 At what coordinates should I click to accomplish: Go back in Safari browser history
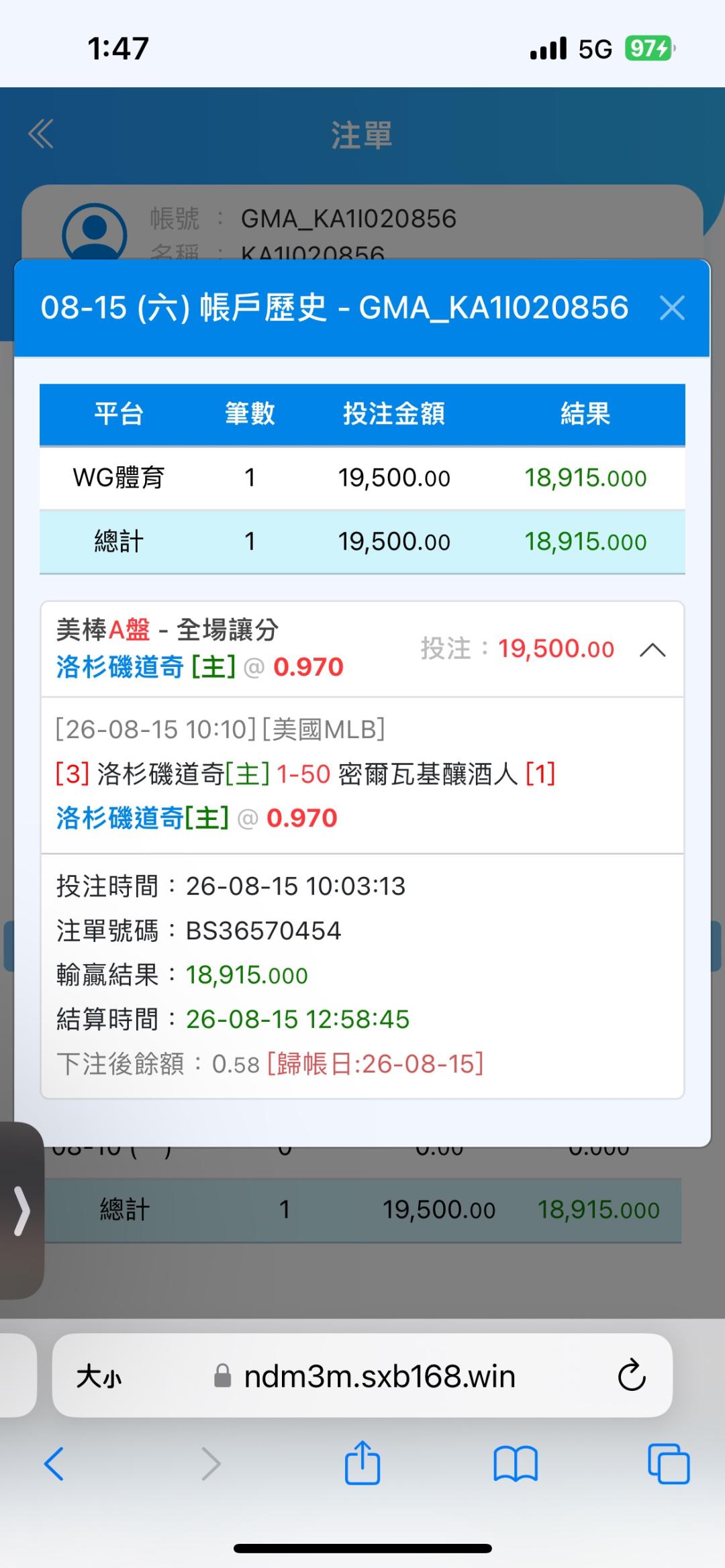[x=54, y=1463]
